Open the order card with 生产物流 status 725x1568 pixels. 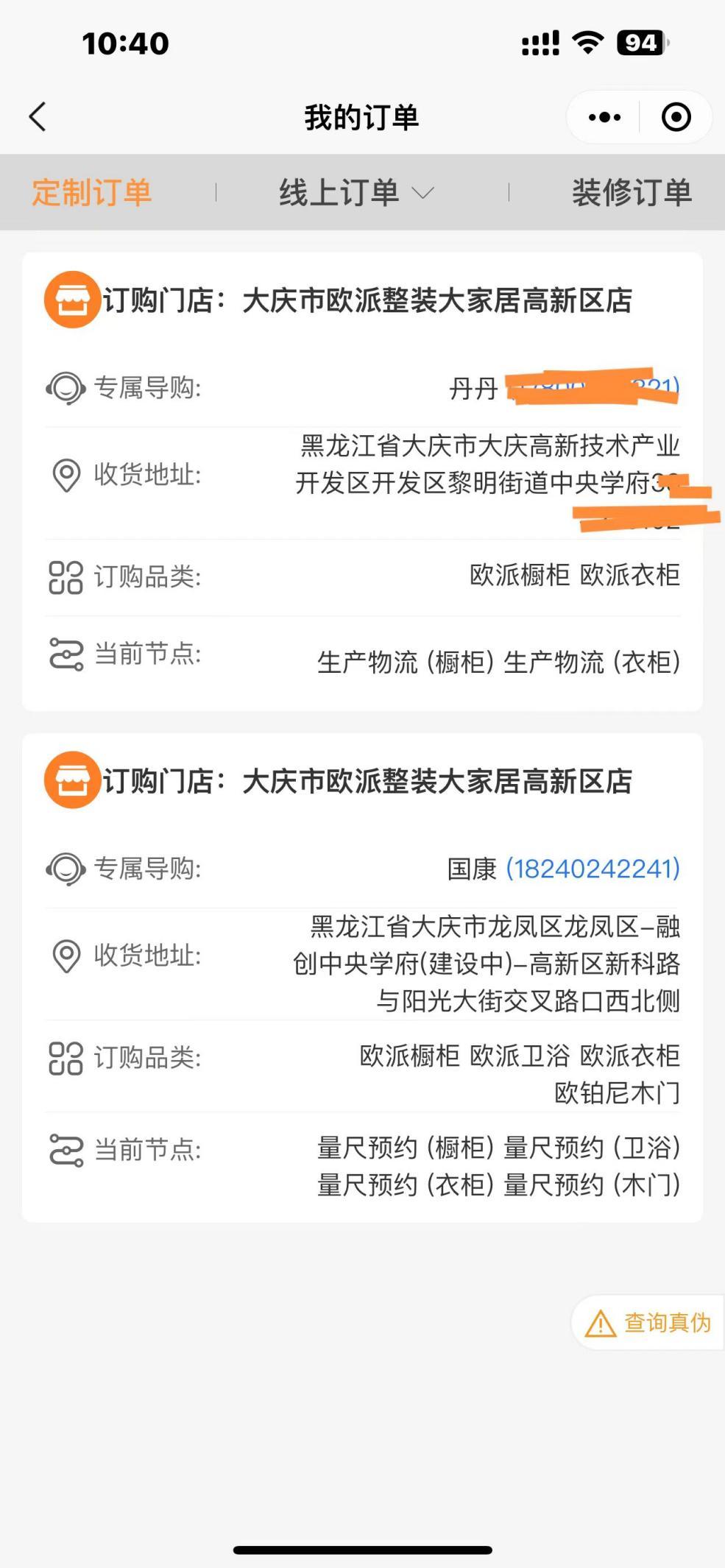(362, 481)
